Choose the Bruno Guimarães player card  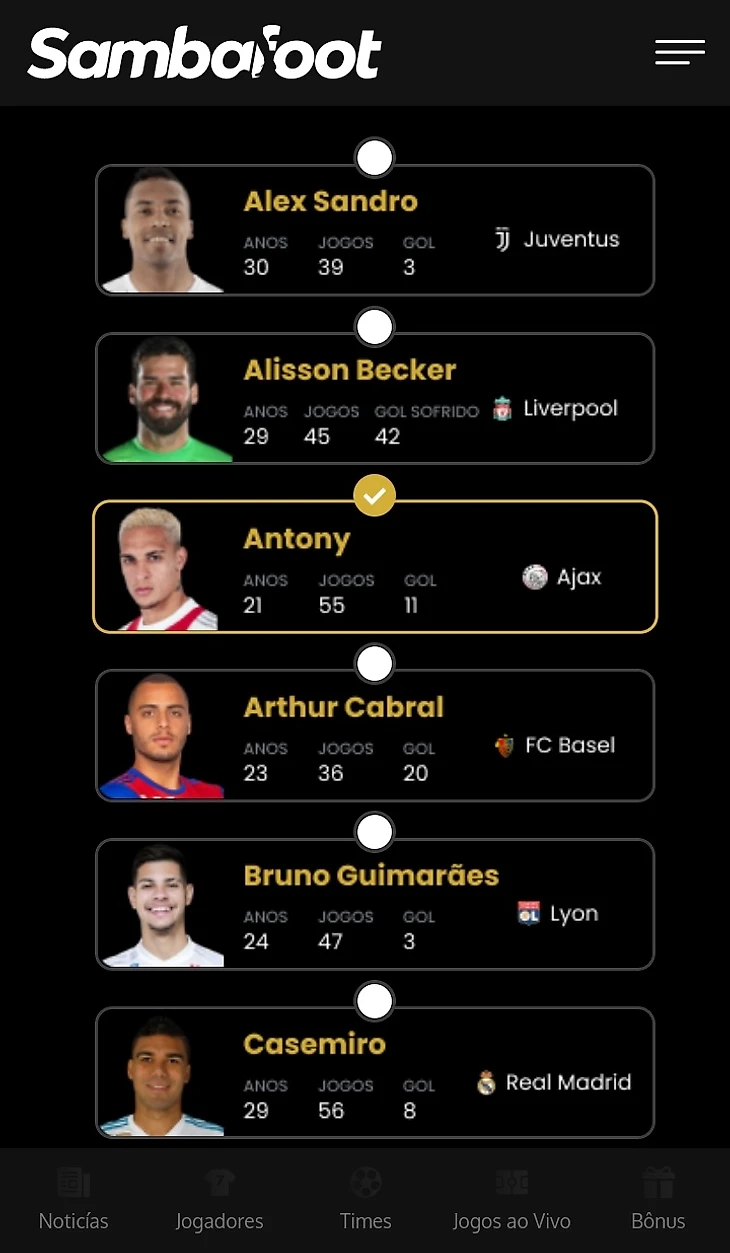(375, 904)
